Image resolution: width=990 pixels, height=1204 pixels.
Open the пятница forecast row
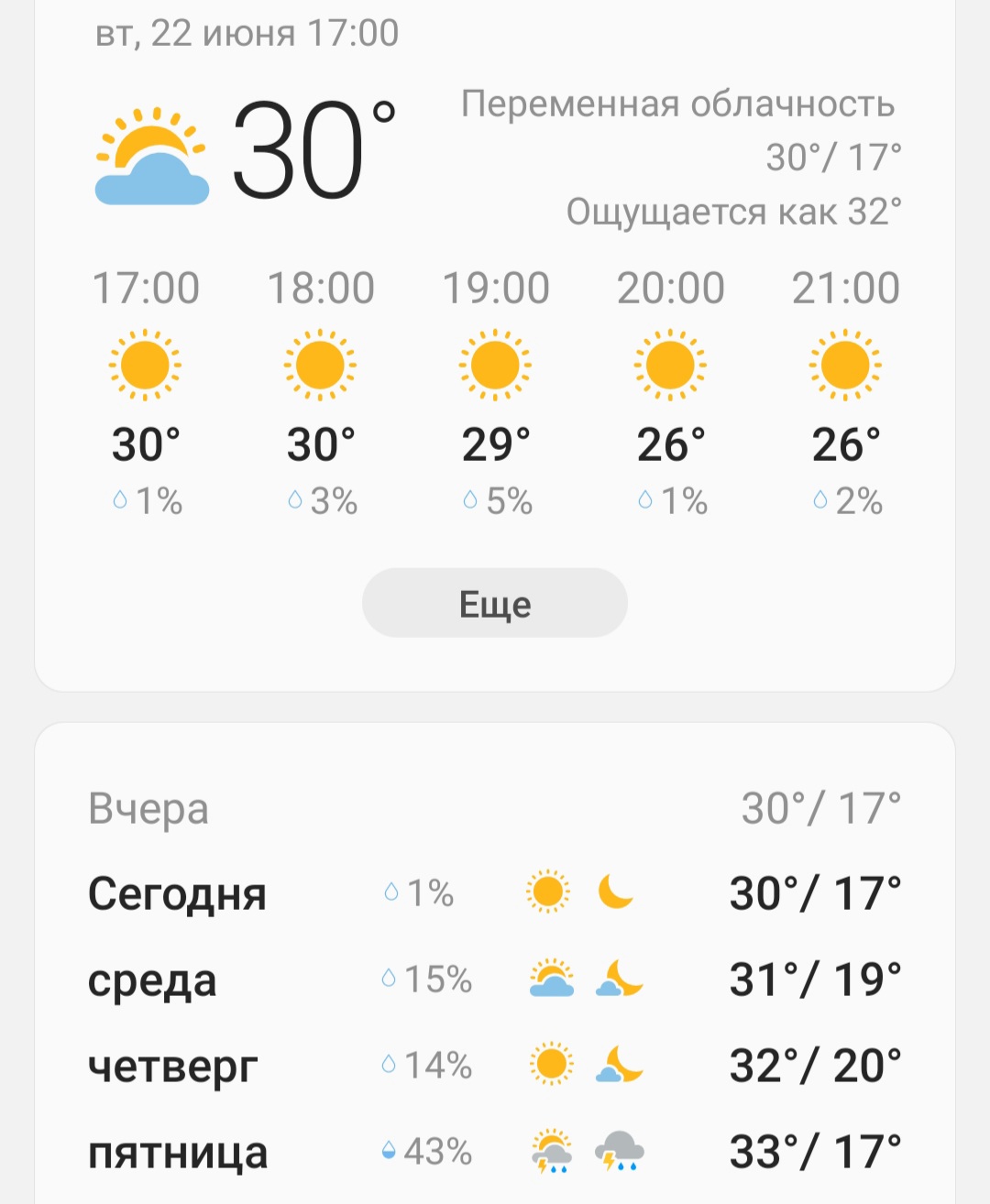(495, 1152)
